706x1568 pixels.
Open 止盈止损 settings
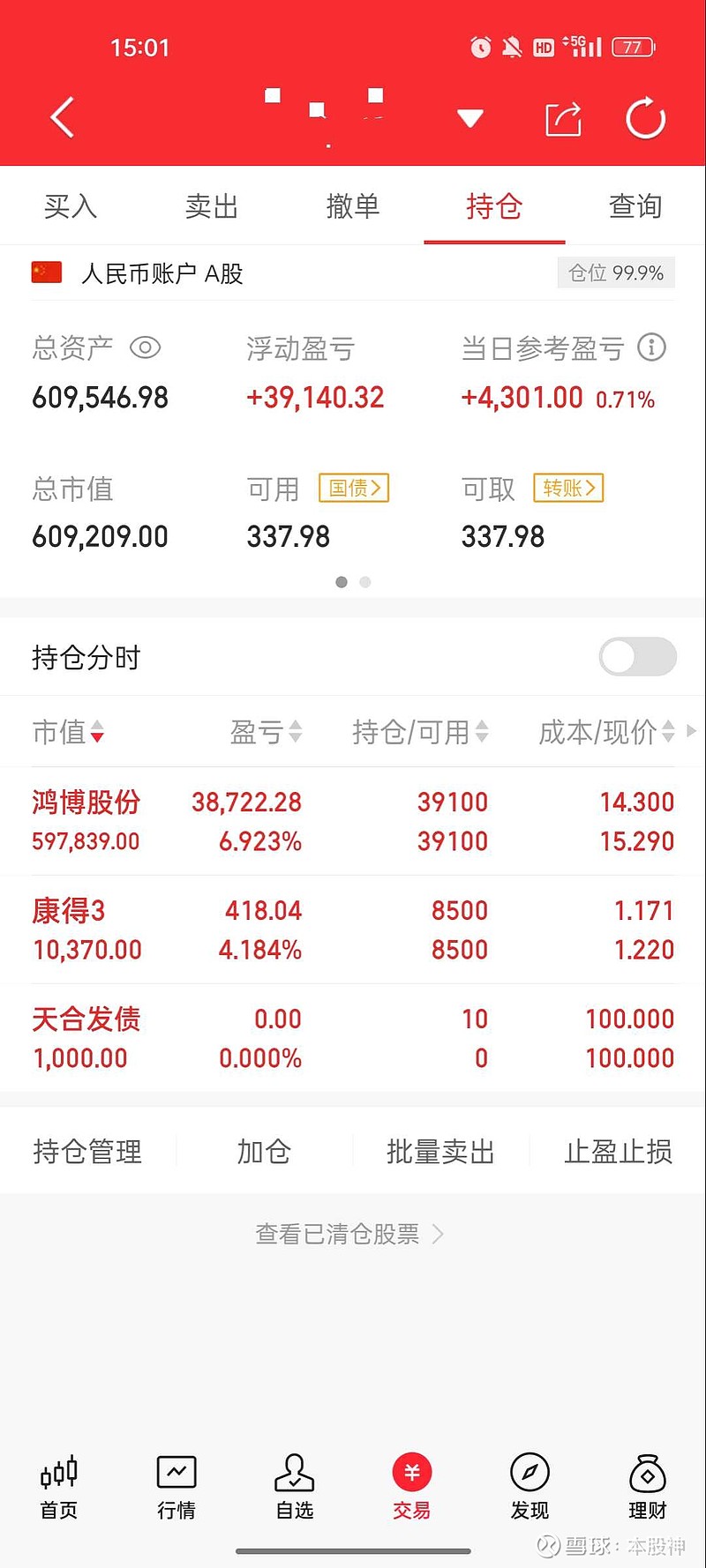click(x=618, y=1152)
